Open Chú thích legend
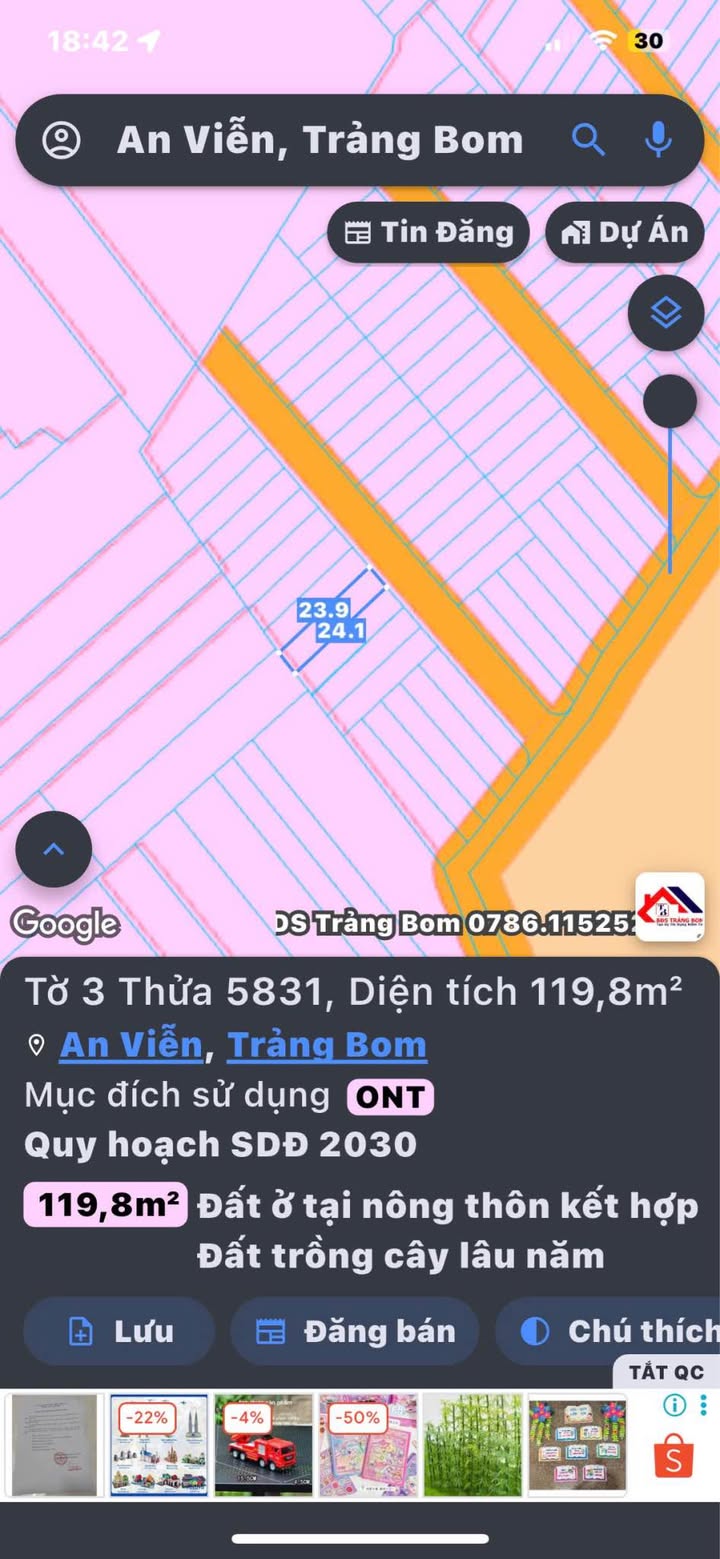The width and height of the screenshot is (720, 1559). click(610, 1331)
